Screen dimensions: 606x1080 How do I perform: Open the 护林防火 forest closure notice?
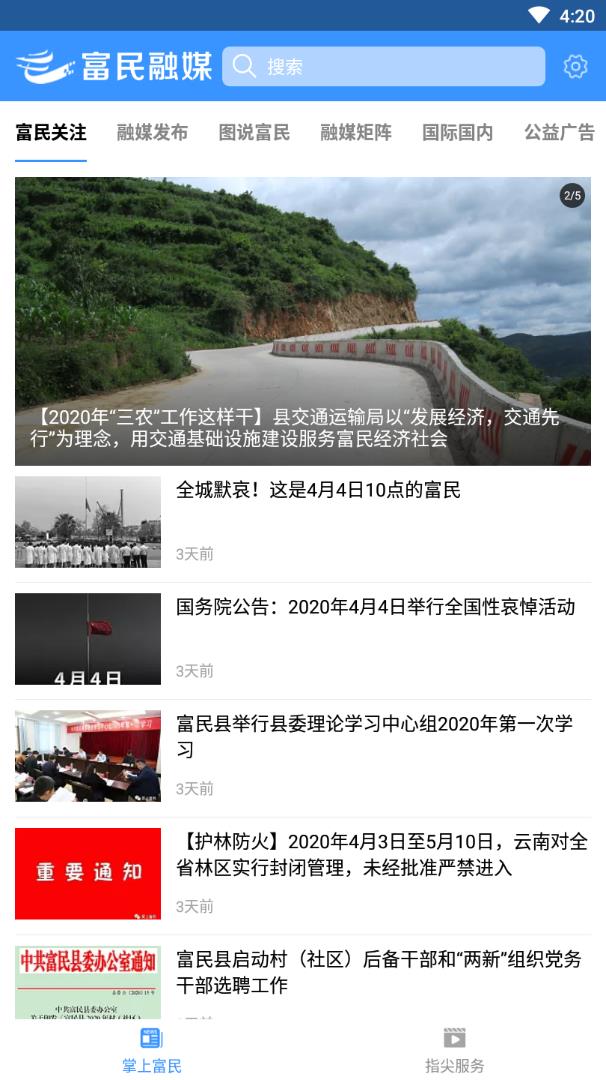click(381, 855)
